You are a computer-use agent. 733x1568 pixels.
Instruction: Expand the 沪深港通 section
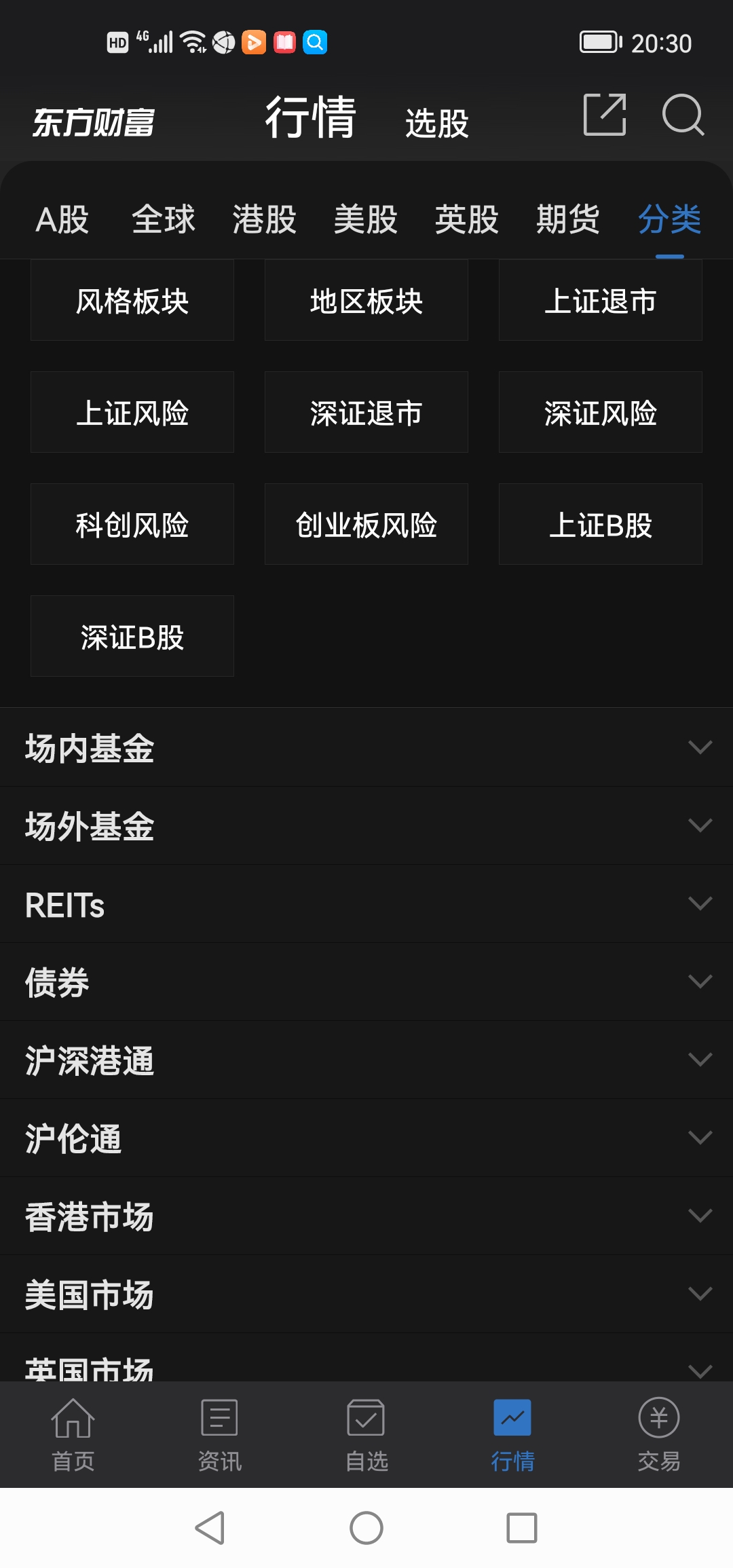point(366,1060)
